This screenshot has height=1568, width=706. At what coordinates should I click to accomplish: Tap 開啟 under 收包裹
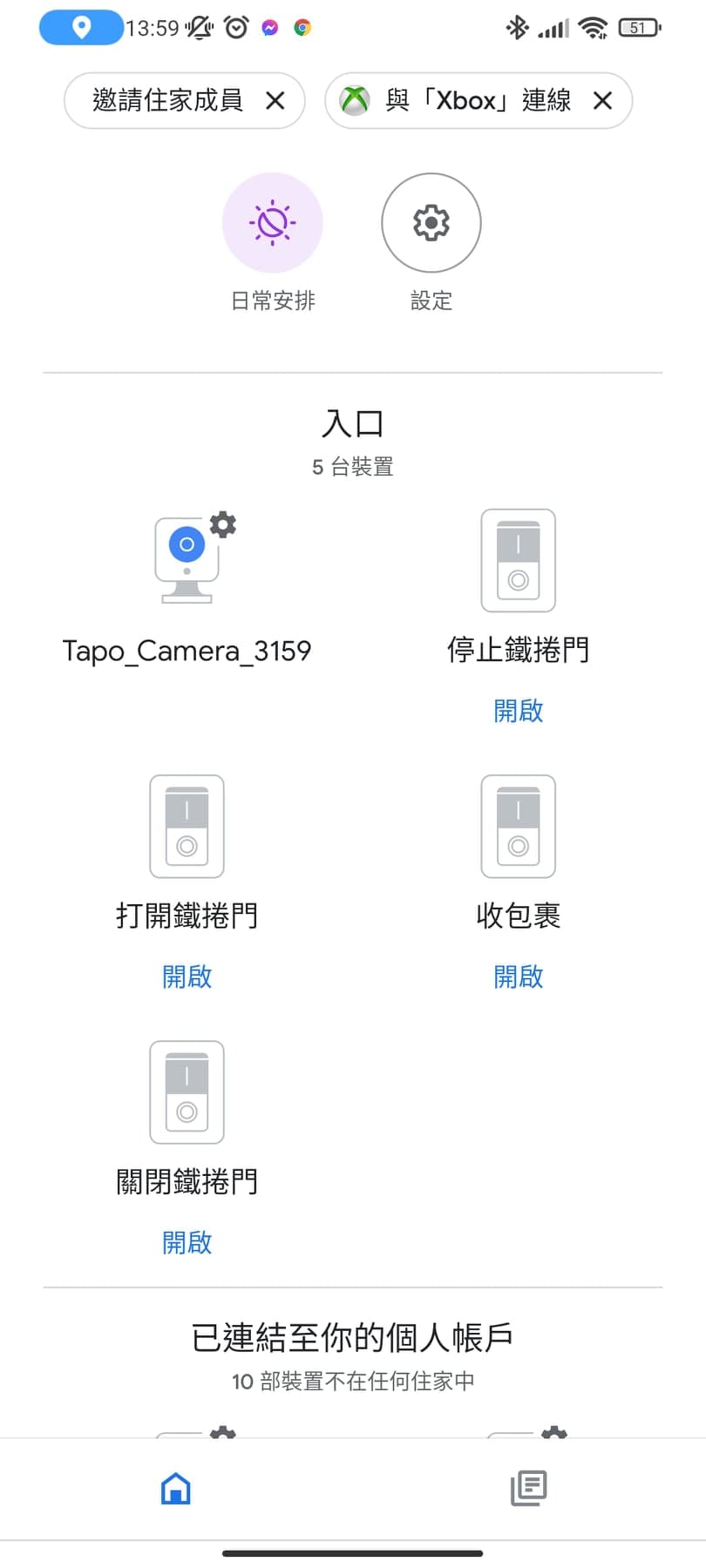[x=519, y=977]
